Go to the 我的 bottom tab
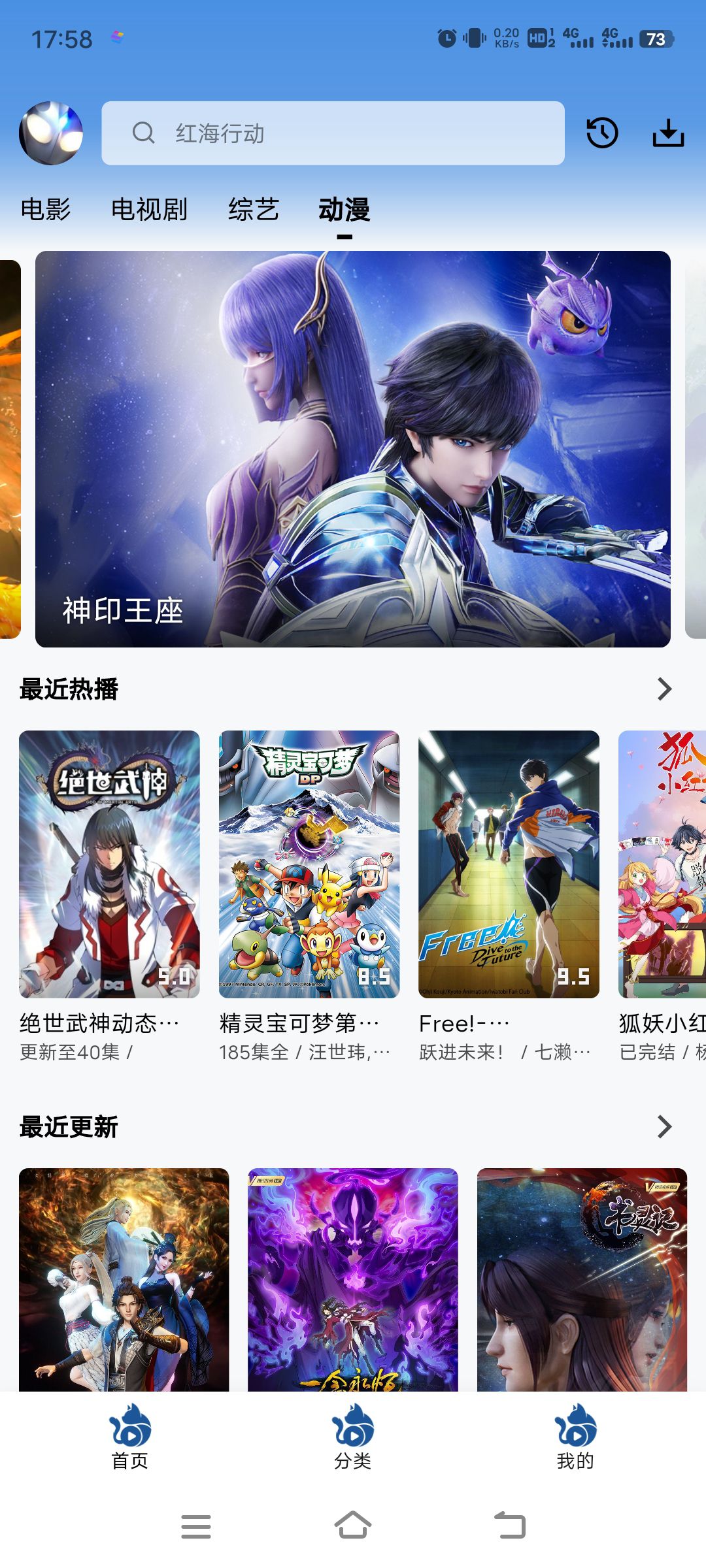This screenshot has width=706, height=1568. pos(575,1437)
